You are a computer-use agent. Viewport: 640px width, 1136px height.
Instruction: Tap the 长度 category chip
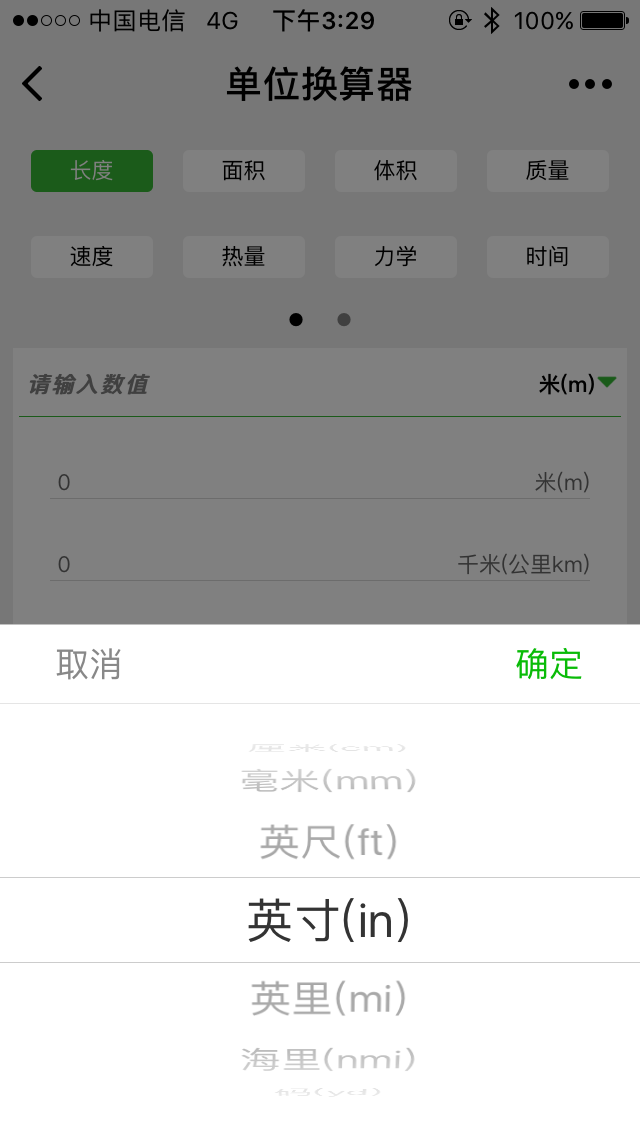click(x=92, y=171)
